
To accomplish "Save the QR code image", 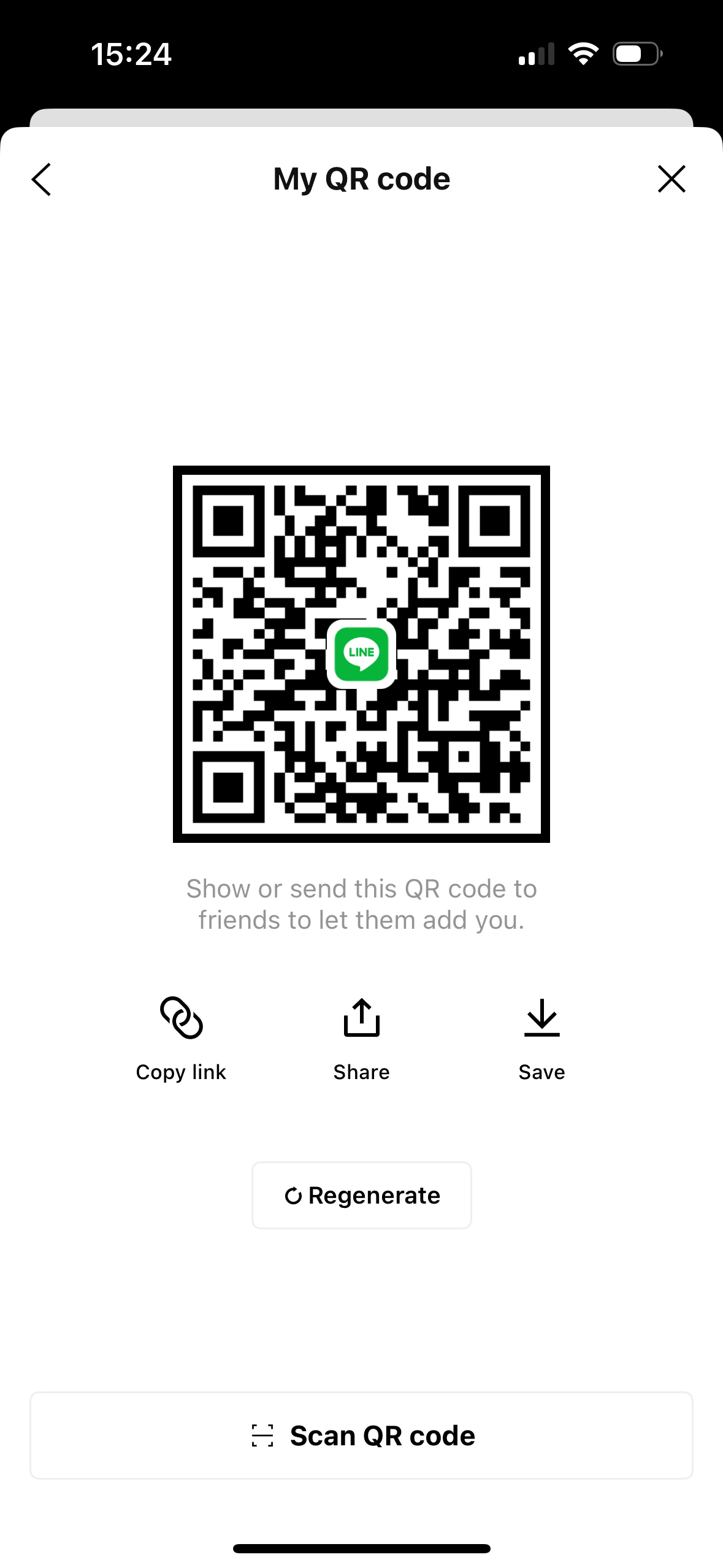I will click(x=541, y=1038).
